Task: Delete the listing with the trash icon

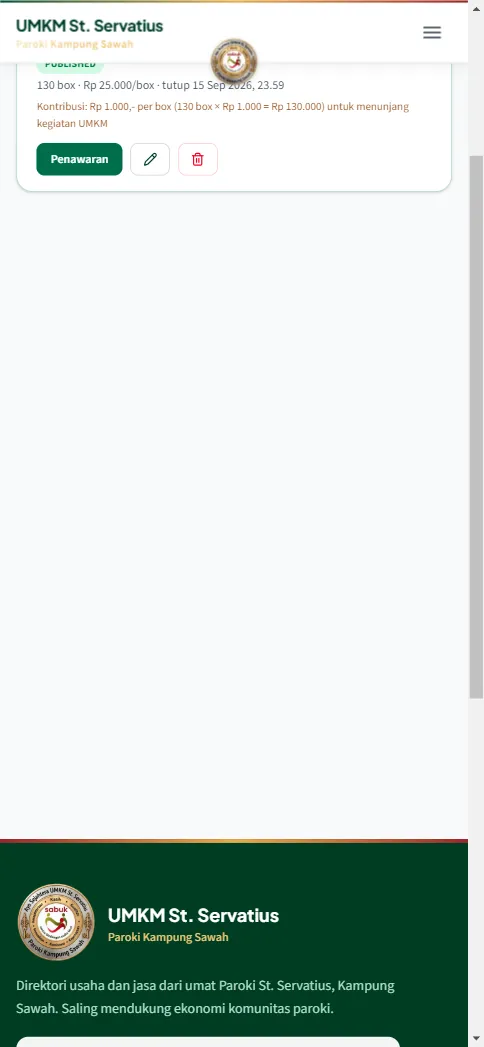Action: click(x=198, y=160)
